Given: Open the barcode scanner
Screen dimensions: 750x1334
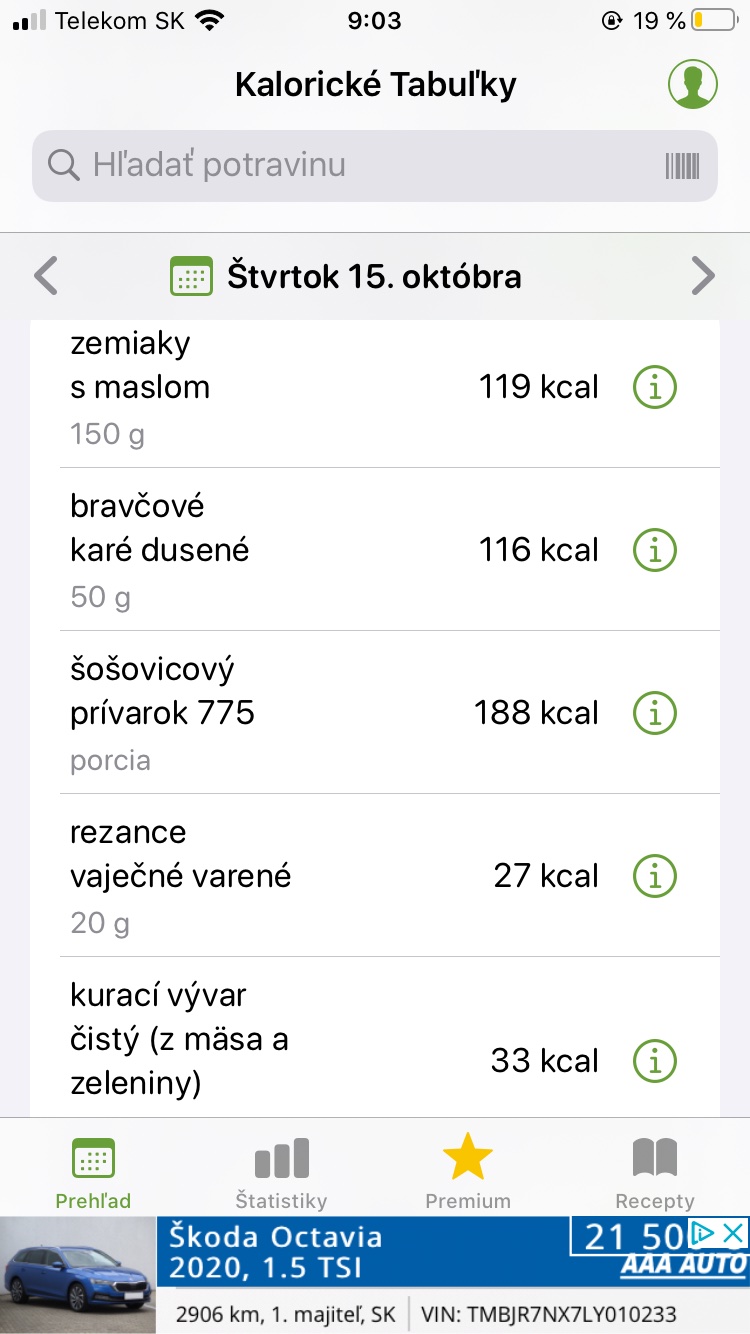Looking at the screenshot, I should click(682, 166).
